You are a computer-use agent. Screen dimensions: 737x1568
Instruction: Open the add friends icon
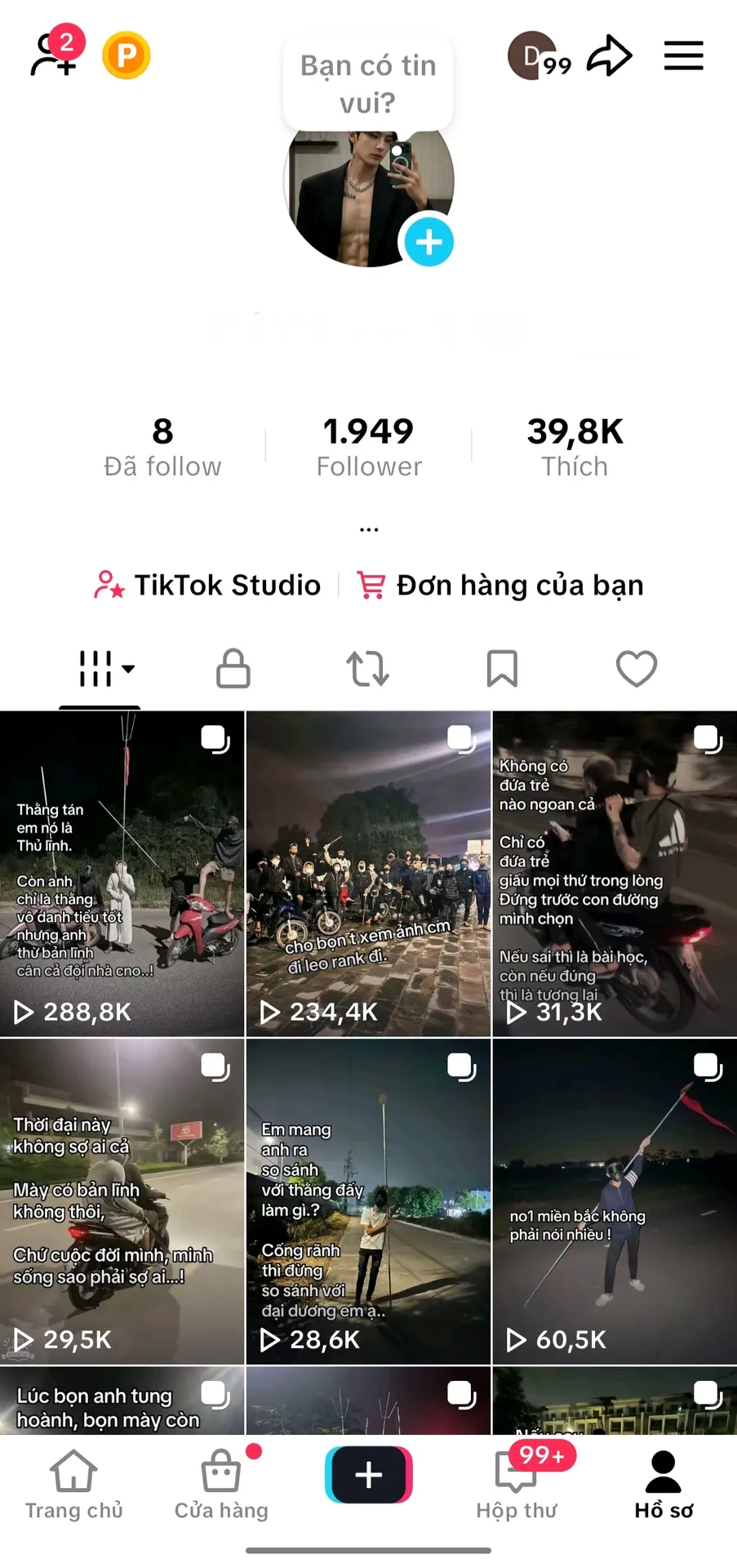55,53
